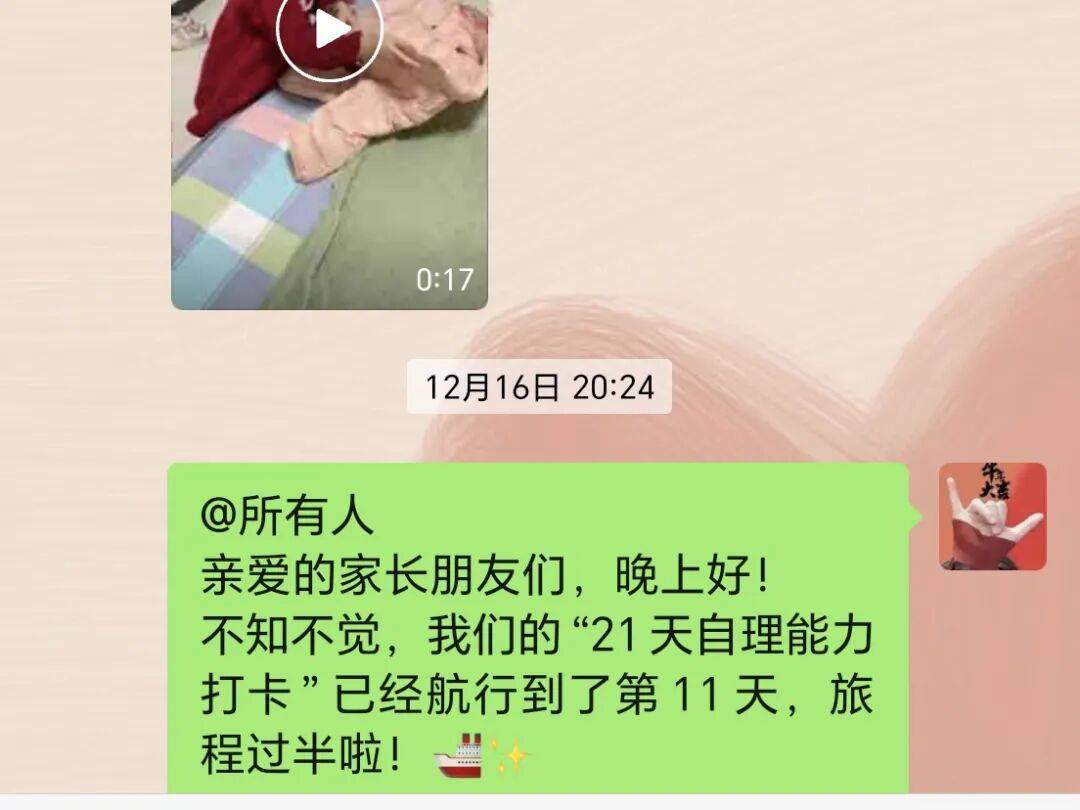The image size is (1080, 810).
Task: Open the sender's avatar profile
Action: point(992,517)
